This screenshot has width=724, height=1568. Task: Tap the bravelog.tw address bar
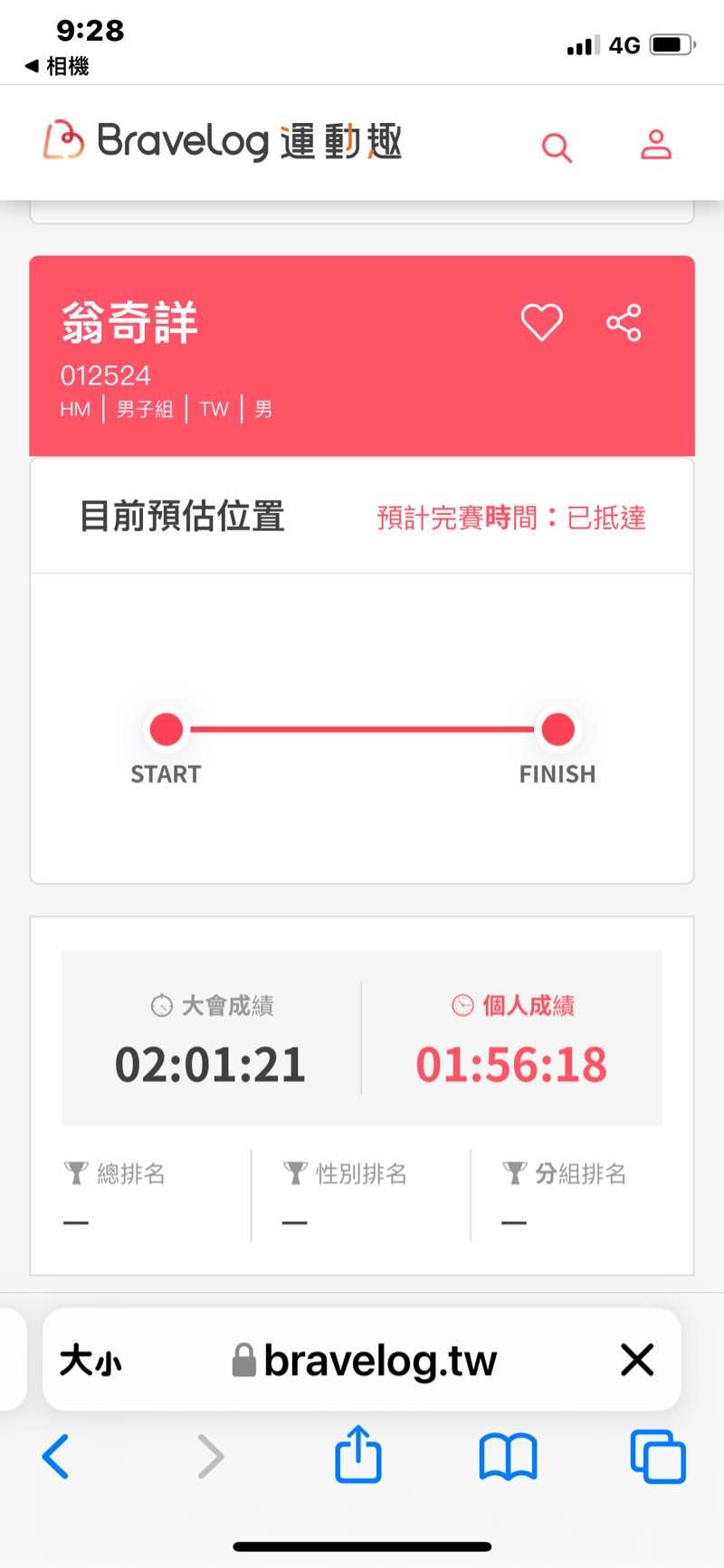coord(366,1360)
